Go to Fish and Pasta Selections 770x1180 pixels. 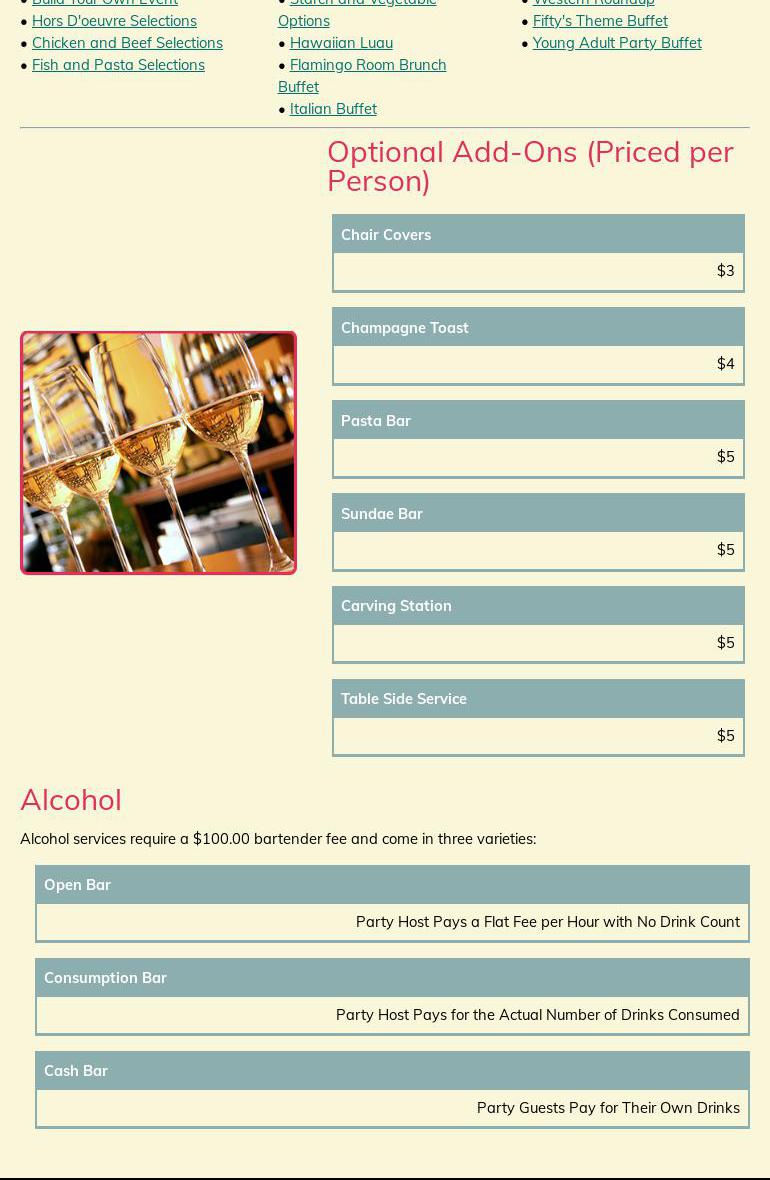pyautogui.click(x=118, y=65)
